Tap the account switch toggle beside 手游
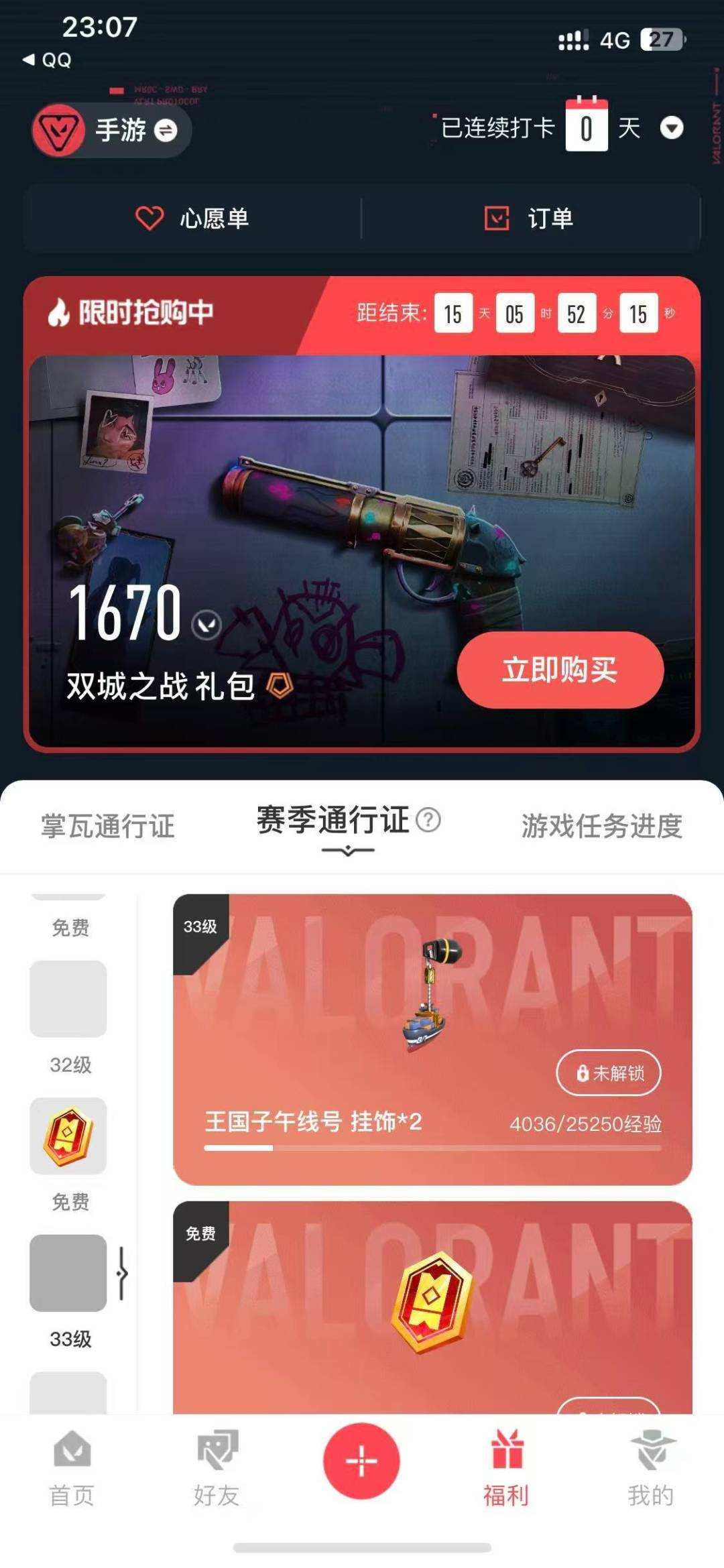 163,131
